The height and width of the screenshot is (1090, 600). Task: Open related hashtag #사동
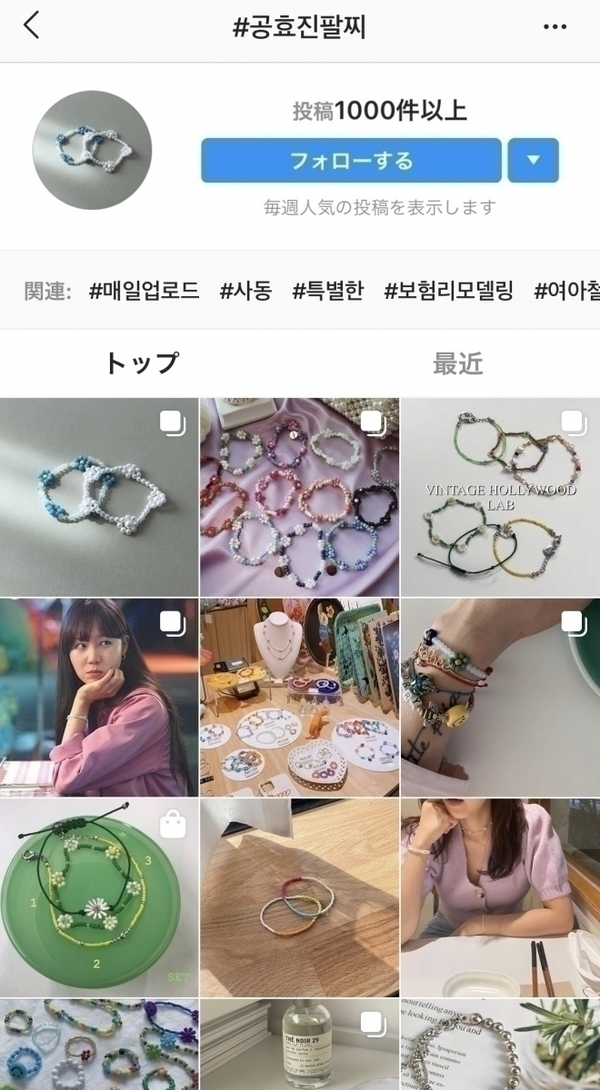click(x=246, y=291)
